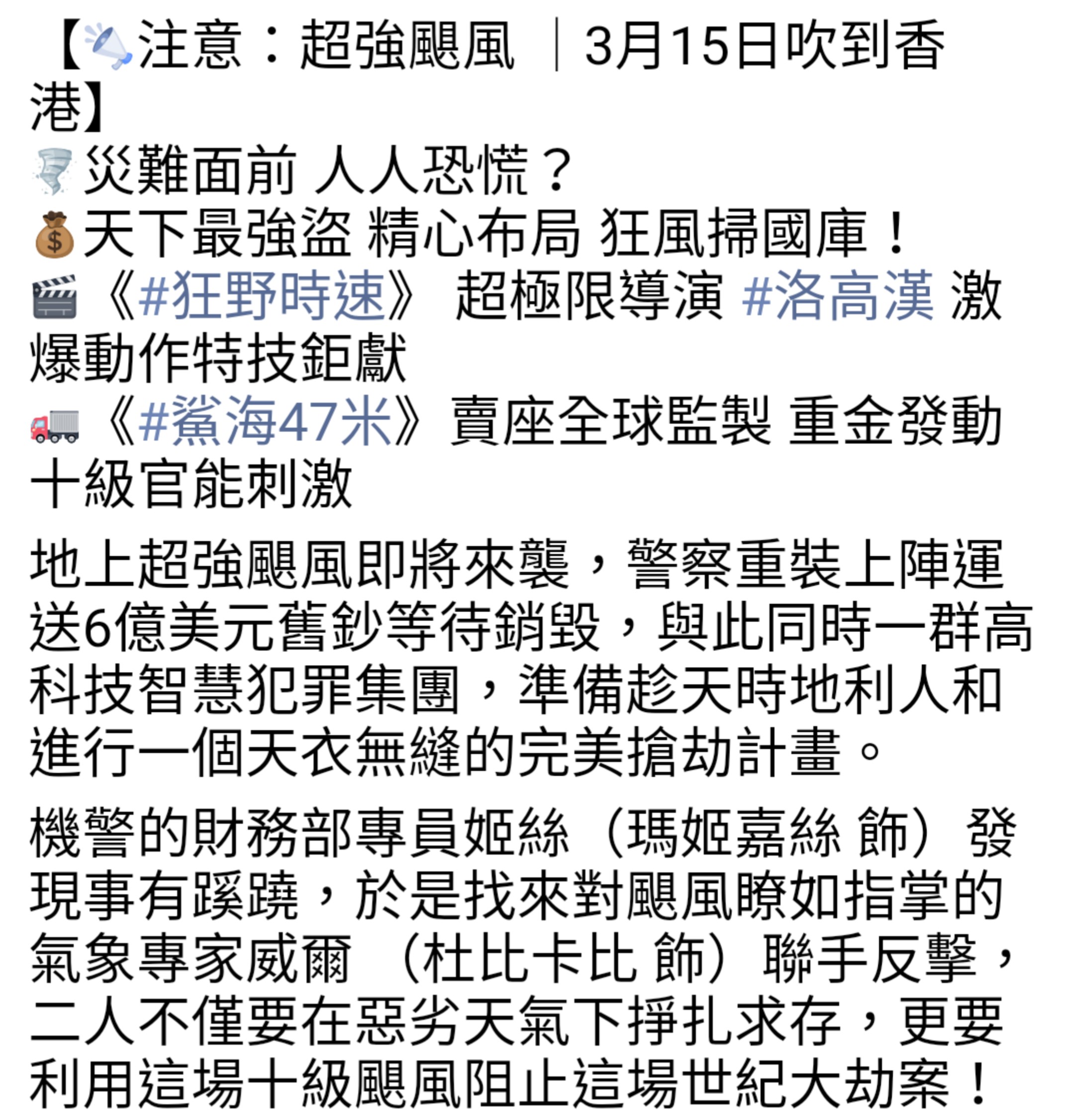Open the #鯊海47米 hashtag

tap(265, 421)
